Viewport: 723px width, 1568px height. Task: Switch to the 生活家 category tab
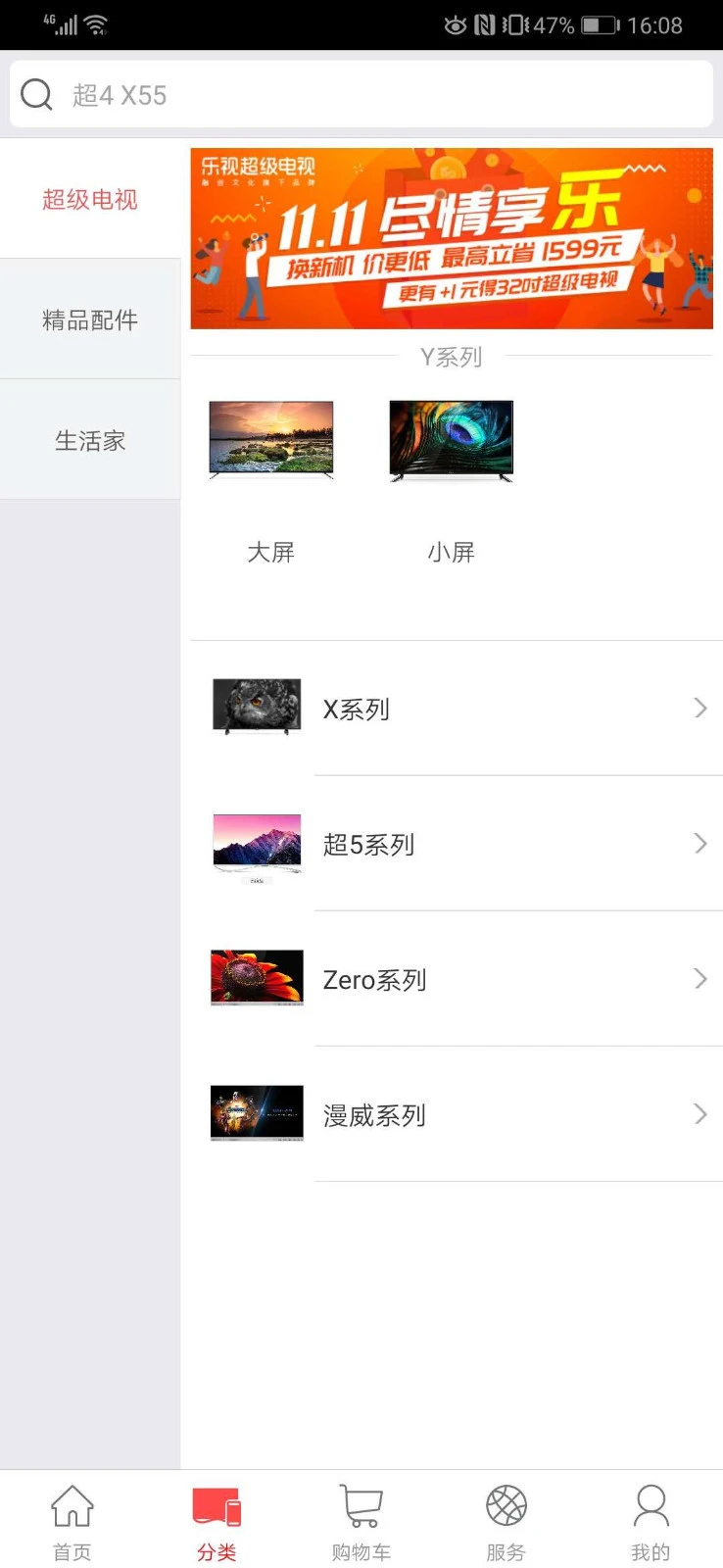[x=89, y=440]
